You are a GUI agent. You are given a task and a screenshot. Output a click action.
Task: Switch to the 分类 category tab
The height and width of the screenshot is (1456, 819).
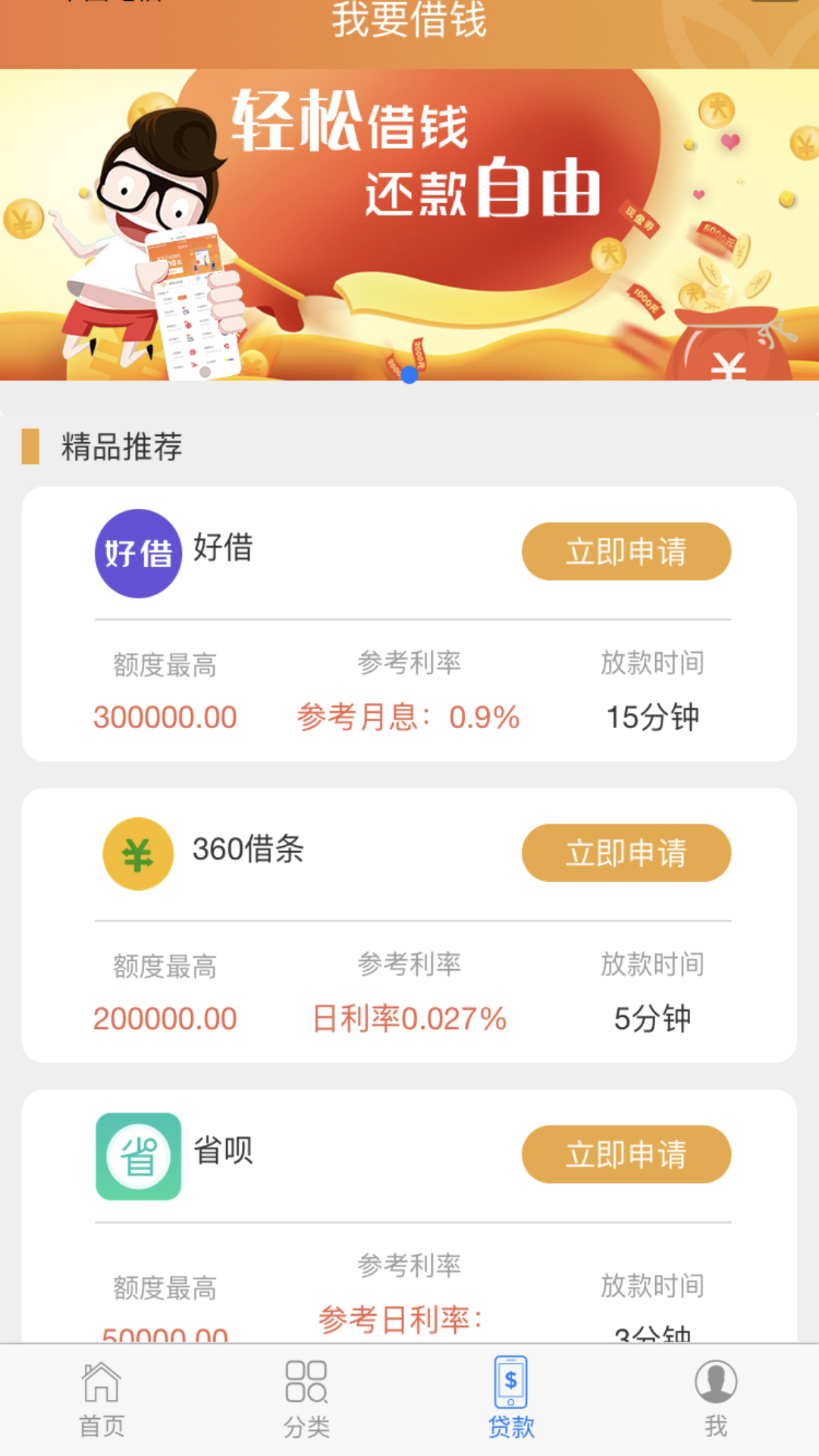pos(307,1400)
